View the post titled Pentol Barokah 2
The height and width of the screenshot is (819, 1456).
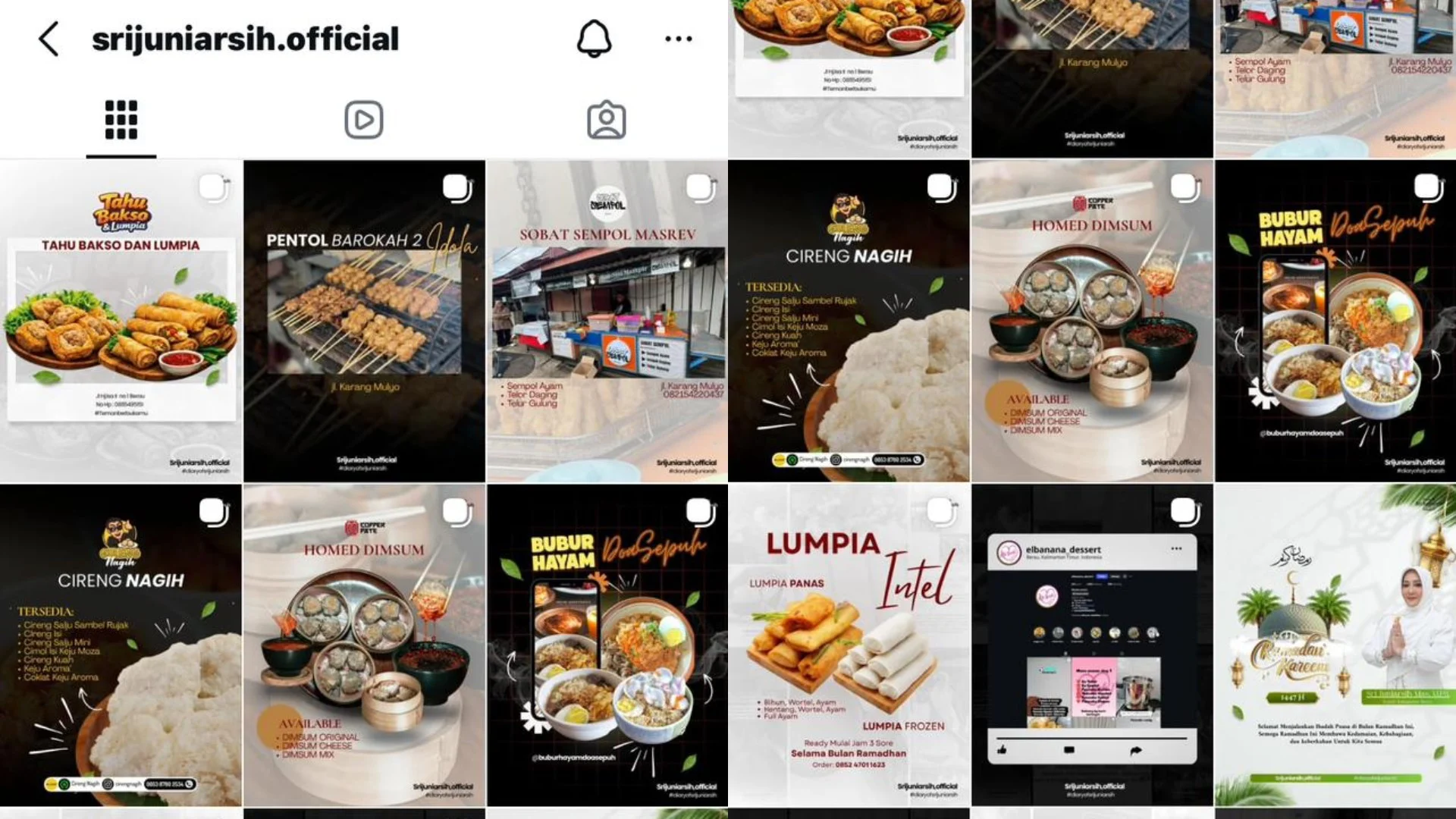pyautogui.click(x=364, y=321)
